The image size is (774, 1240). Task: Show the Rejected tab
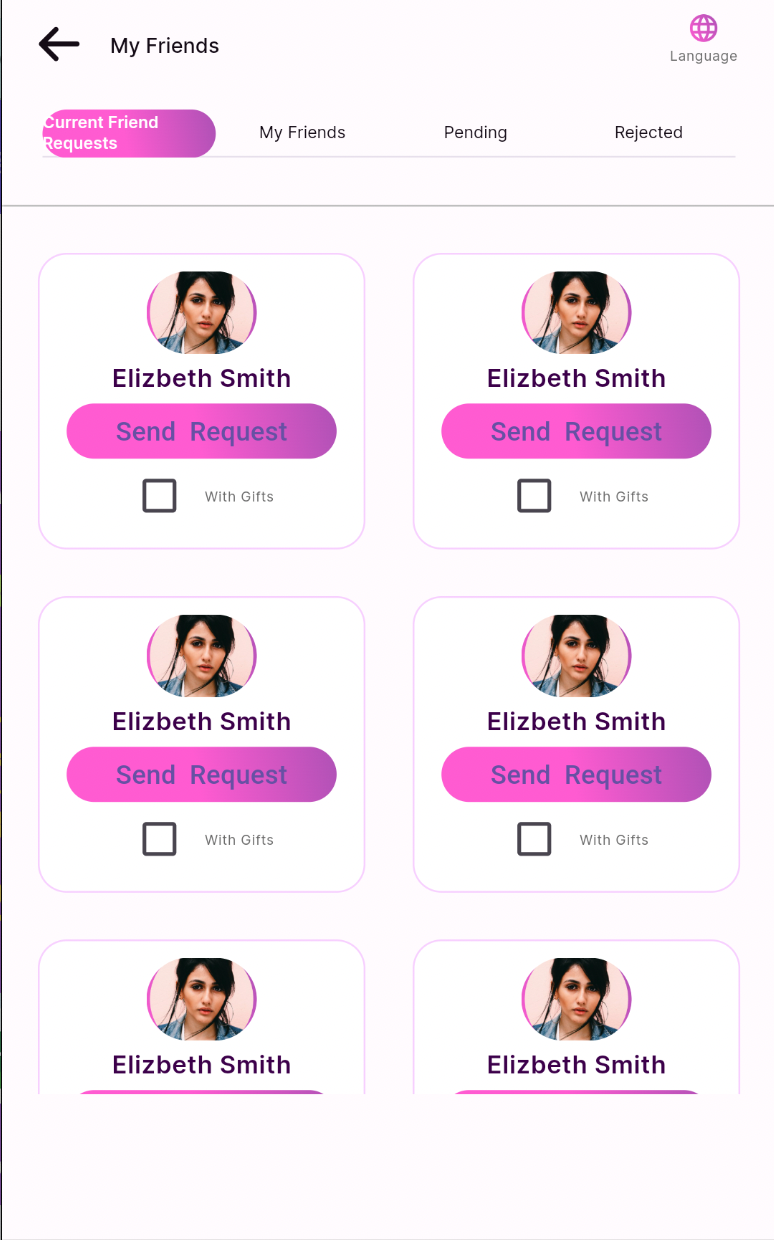click(648, 132)
